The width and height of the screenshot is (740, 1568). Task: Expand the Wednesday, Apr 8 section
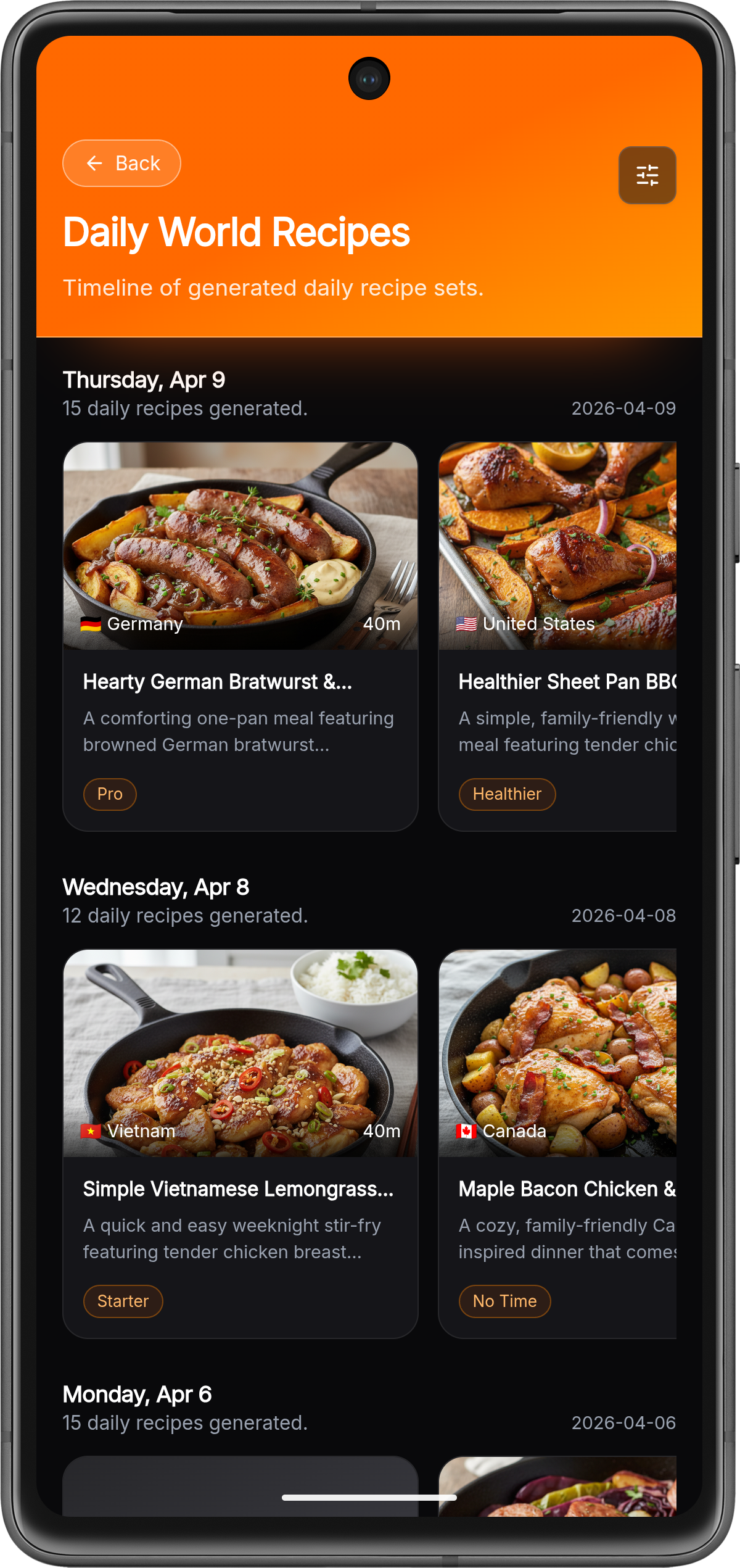(x=156, y=887)
